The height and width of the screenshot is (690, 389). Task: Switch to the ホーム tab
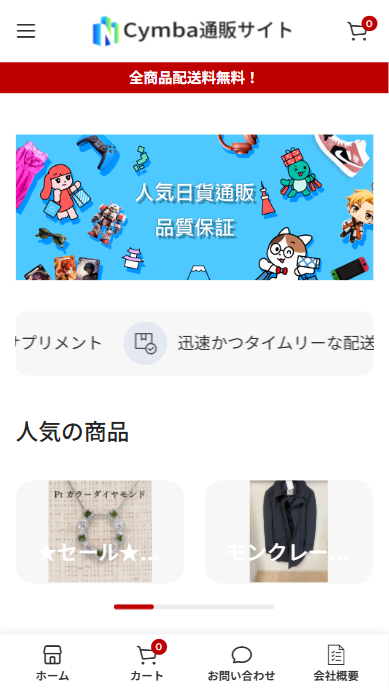[52, 663]
